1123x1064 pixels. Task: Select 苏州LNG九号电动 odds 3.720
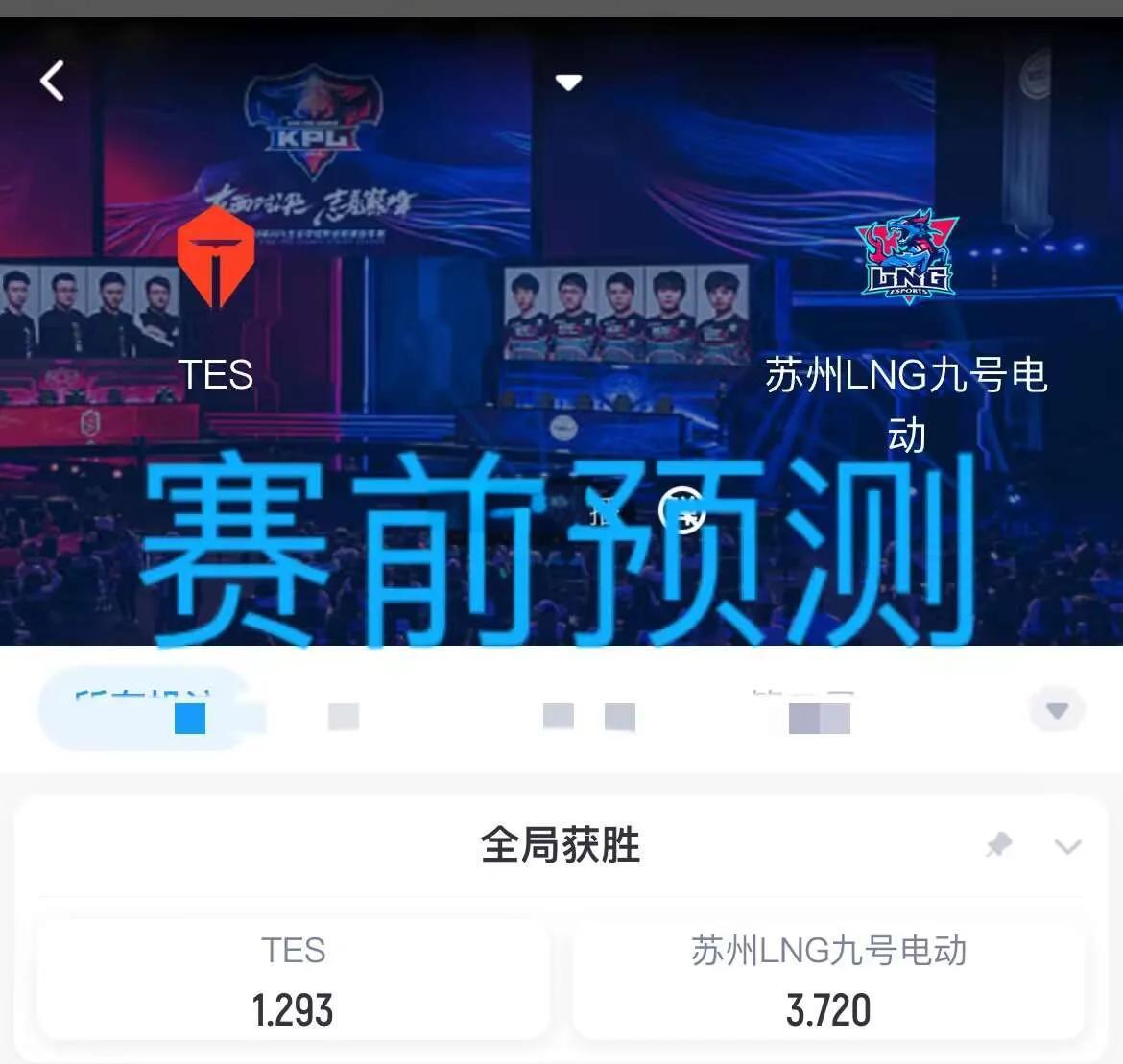click(828, 979)
